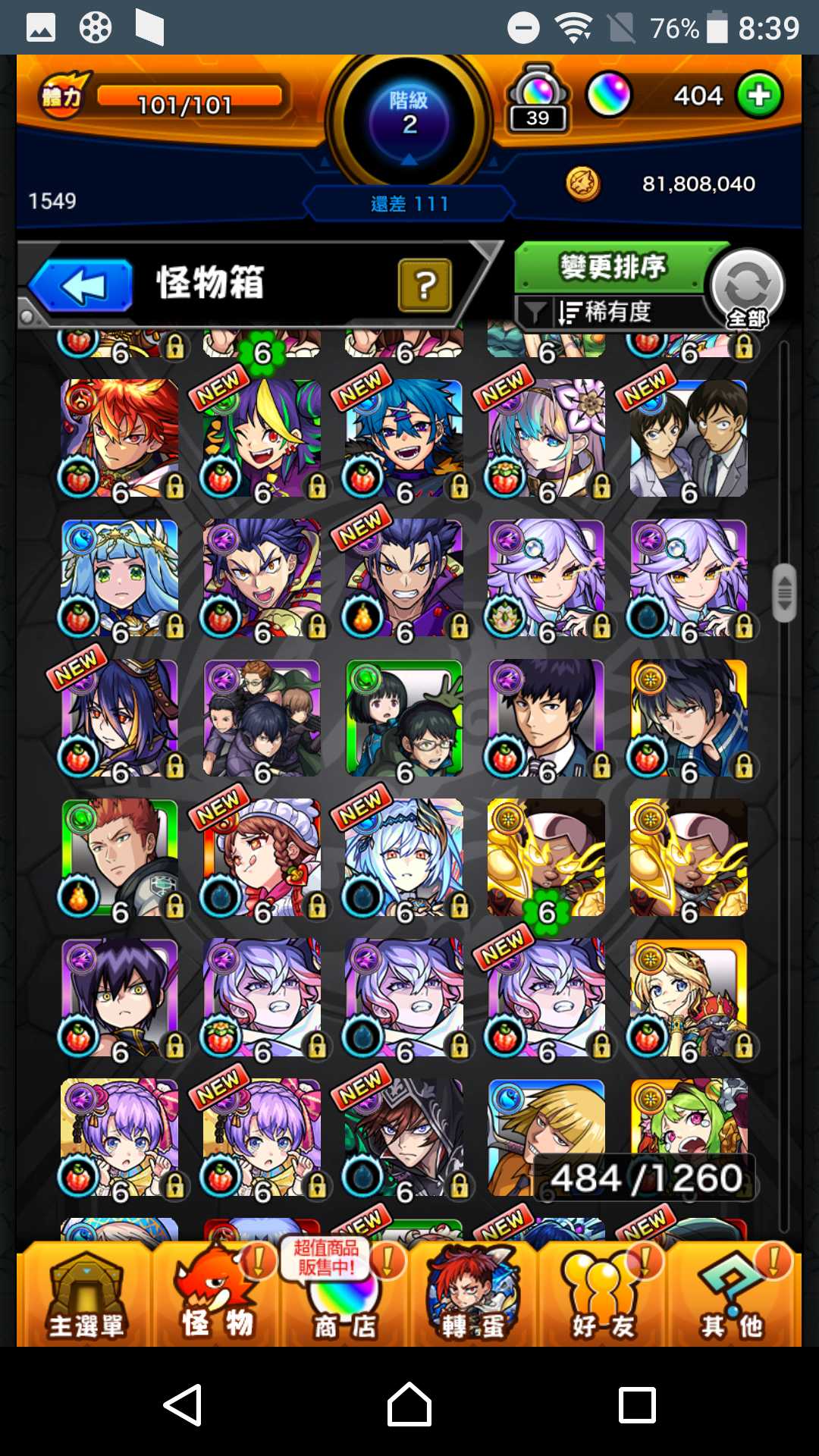Open the 其他 others tab

pos(732,1298)
